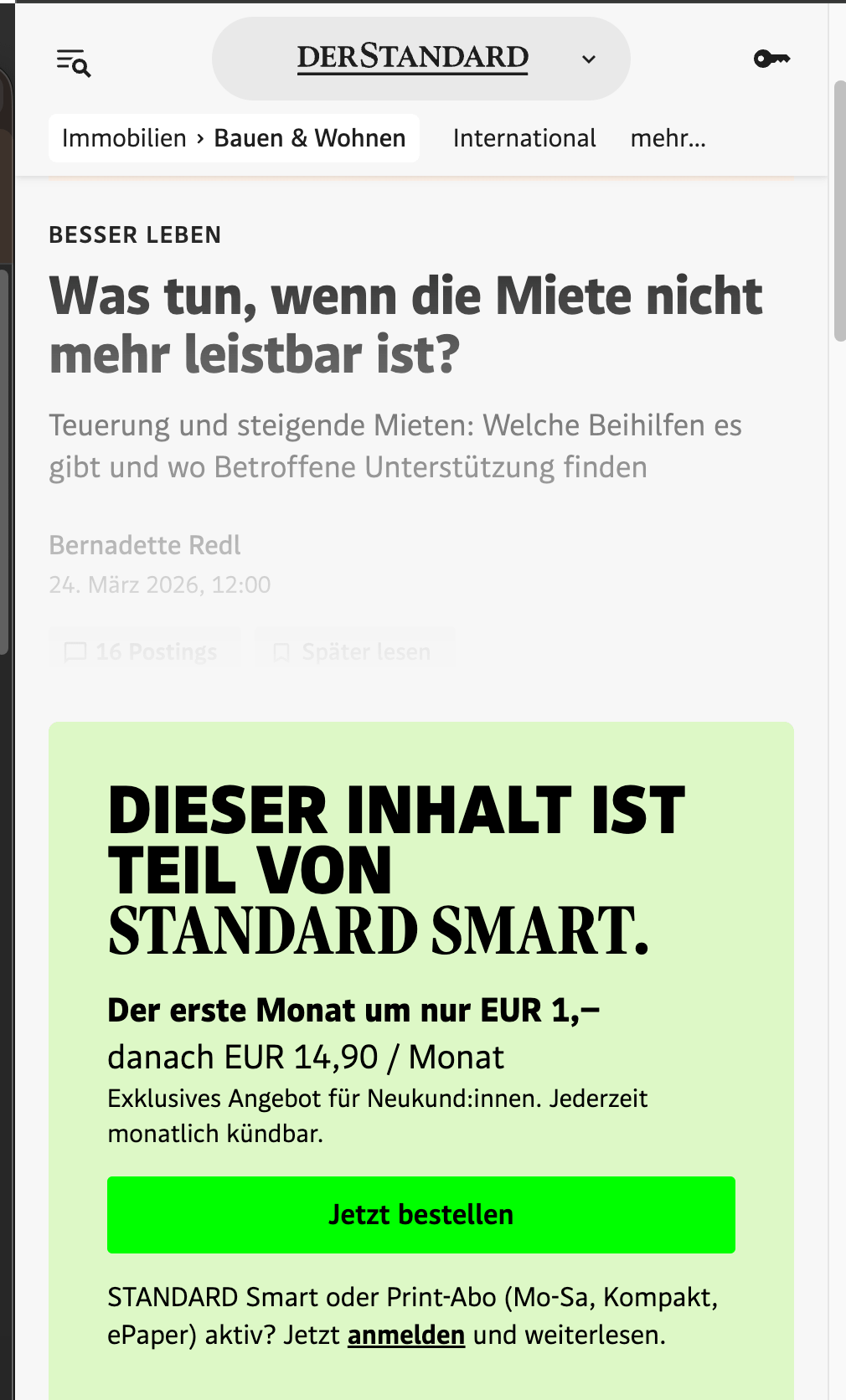
Task: Show more sections via mehr…
Action: click(x=668, y=138)
